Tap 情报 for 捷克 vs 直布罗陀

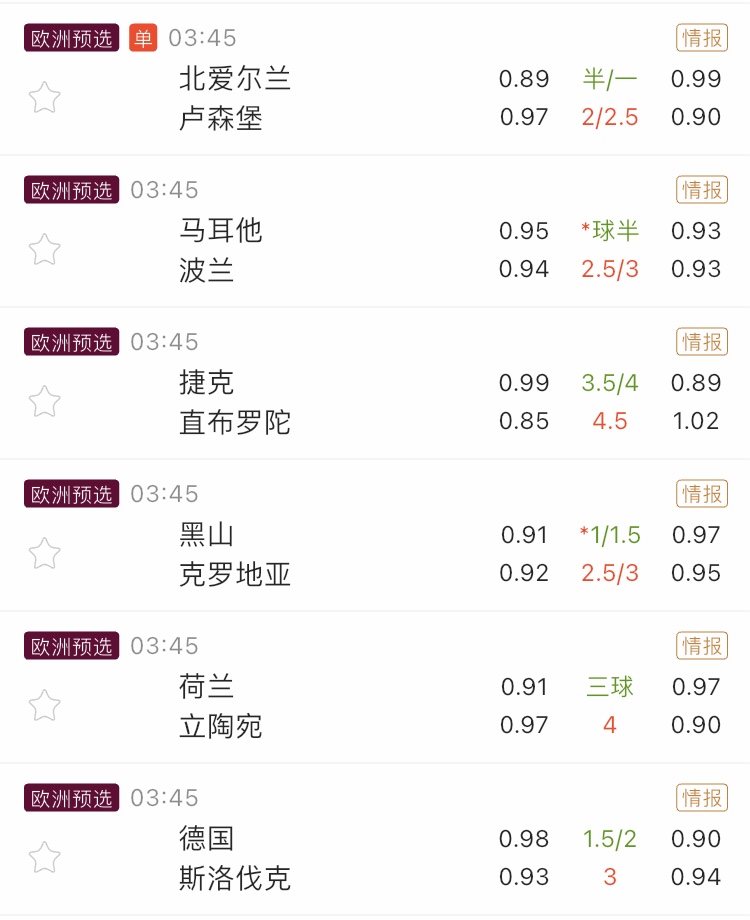(x=702, y=342)
